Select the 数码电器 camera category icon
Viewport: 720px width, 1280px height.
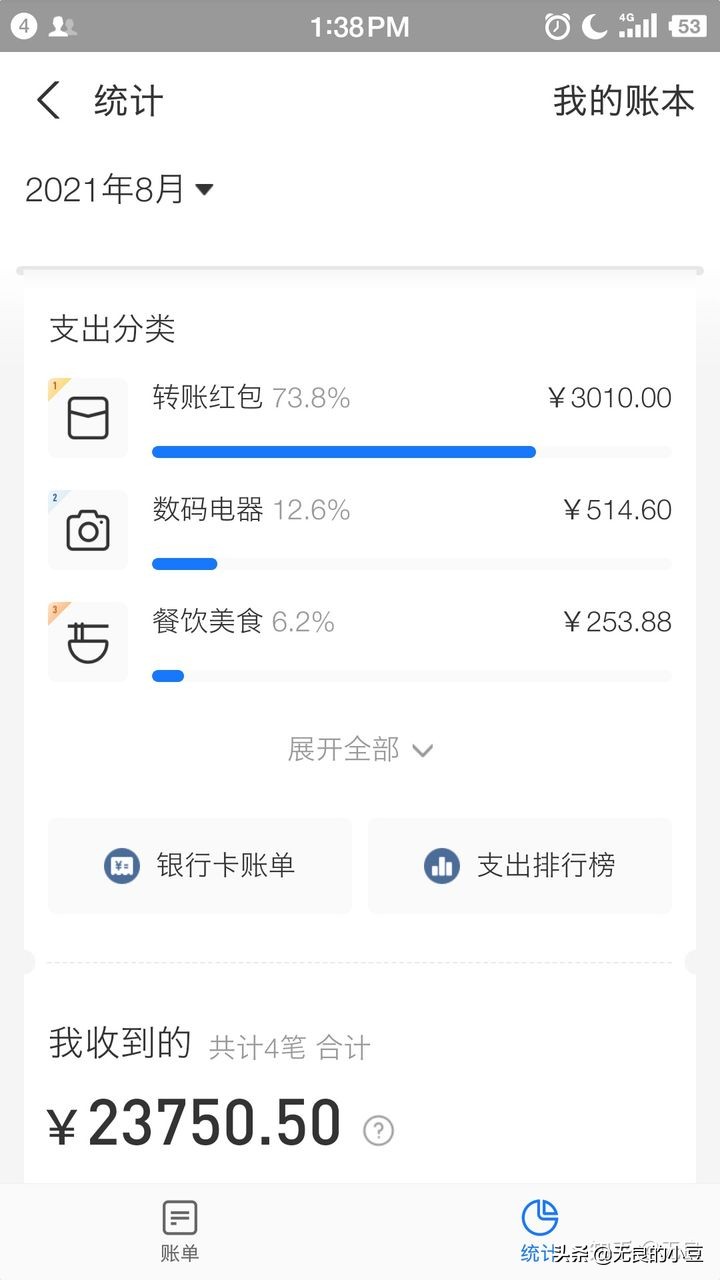coord(87,529)
